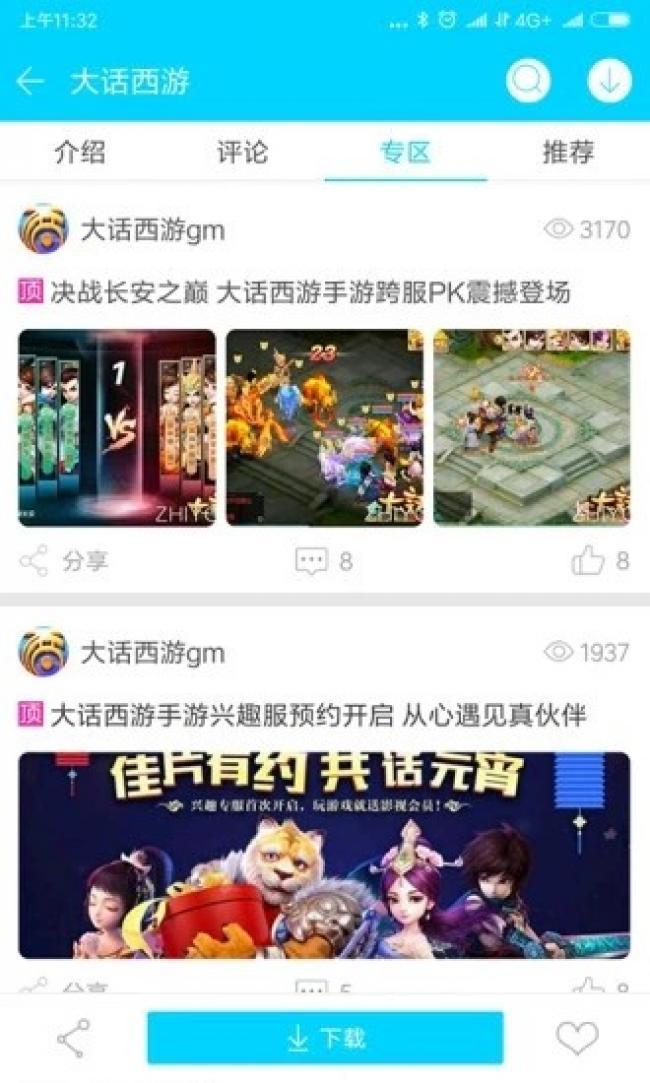Switch to the 介绍 tab
650x1083 pixels.
(x=80, y=152)
